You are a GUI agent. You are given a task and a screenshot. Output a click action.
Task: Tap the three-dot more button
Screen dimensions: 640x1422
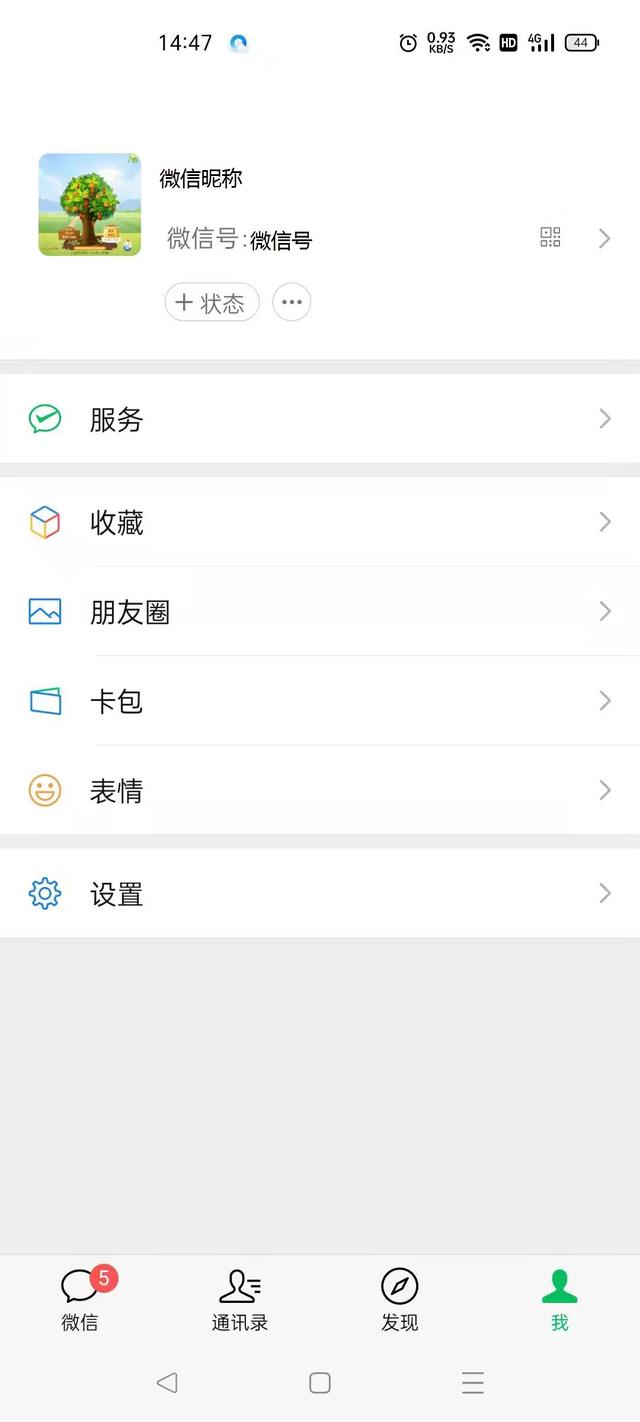point(292,303)
